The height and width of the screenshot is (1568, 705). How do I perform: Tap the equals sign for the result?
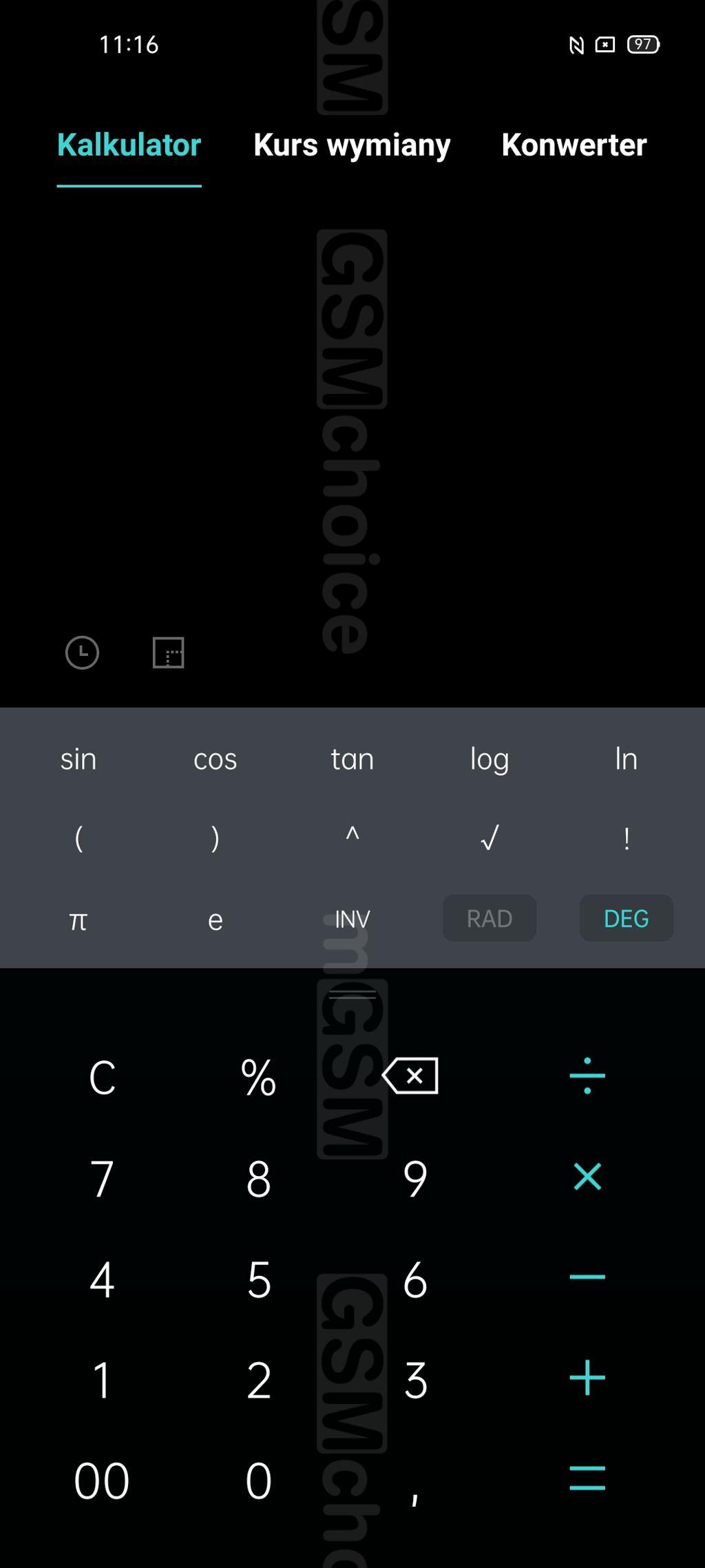coord(587,1478)
